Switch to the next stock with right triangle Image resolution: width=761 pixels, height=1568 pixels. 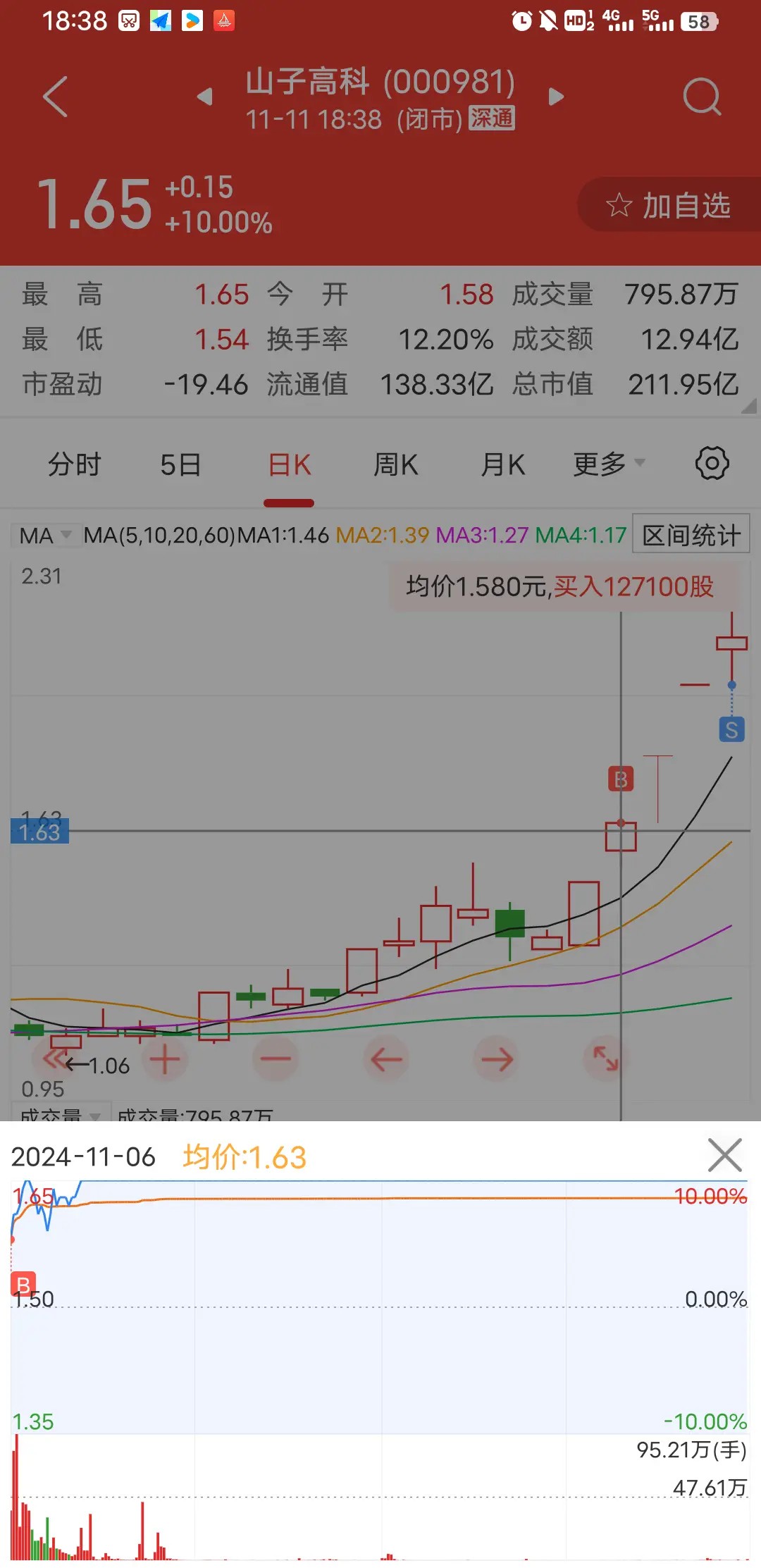point(556,97)
